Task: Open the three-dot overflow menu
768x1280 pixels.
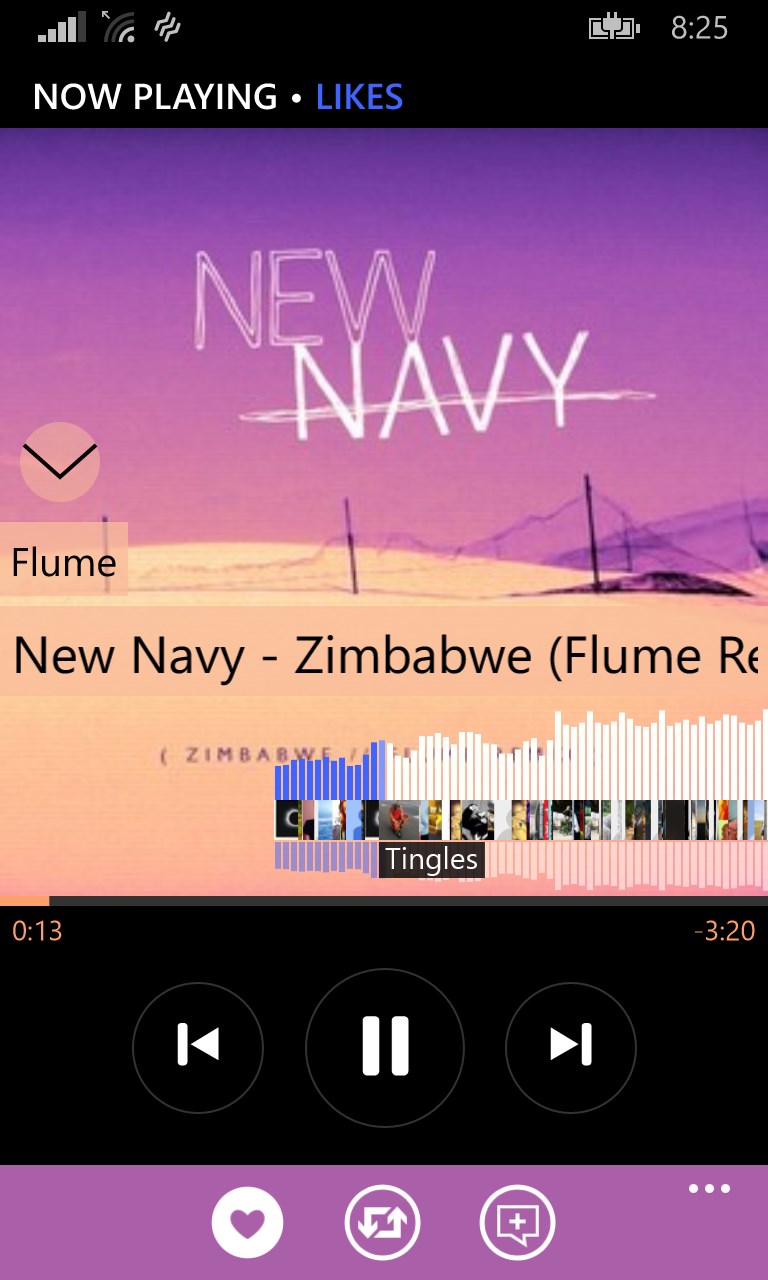Action: coord(709,1189)
